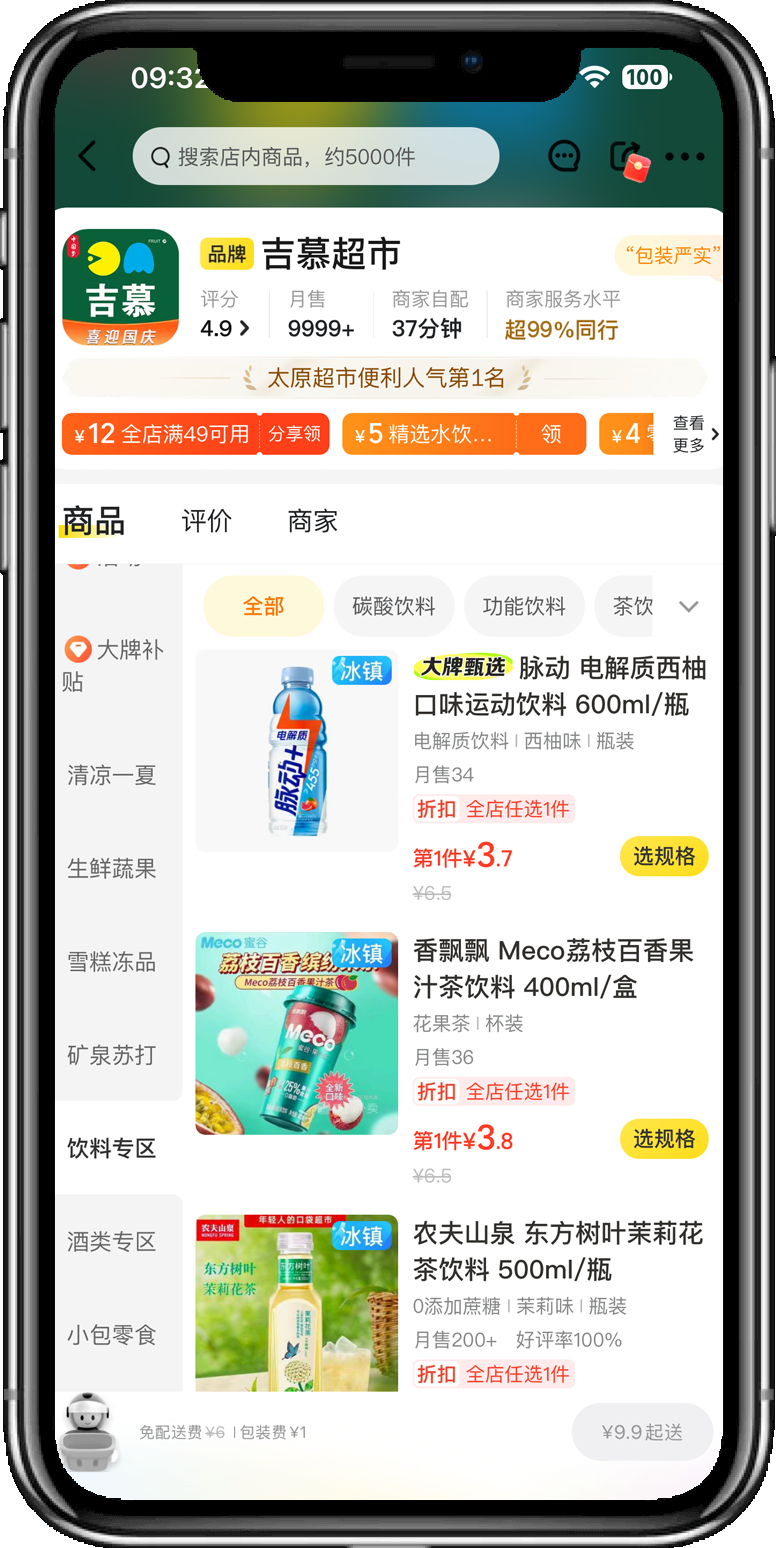The height and width of the screenshot is (1548, 776).
Task: Open store rating details next to 4.9
Action: pyautogui.click(x=226, y=328)
